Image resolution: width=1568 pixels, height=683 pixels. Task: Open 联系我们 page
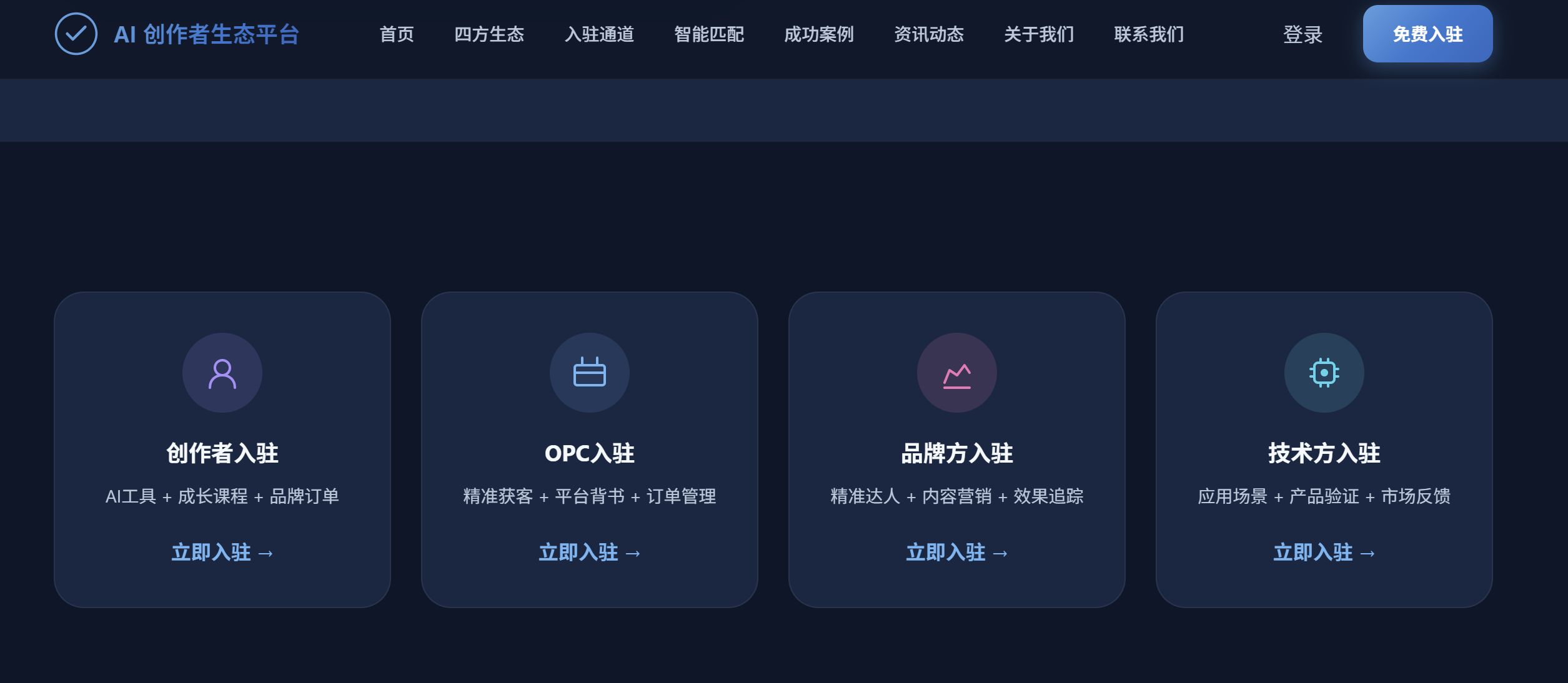(x=1149, y=34)
